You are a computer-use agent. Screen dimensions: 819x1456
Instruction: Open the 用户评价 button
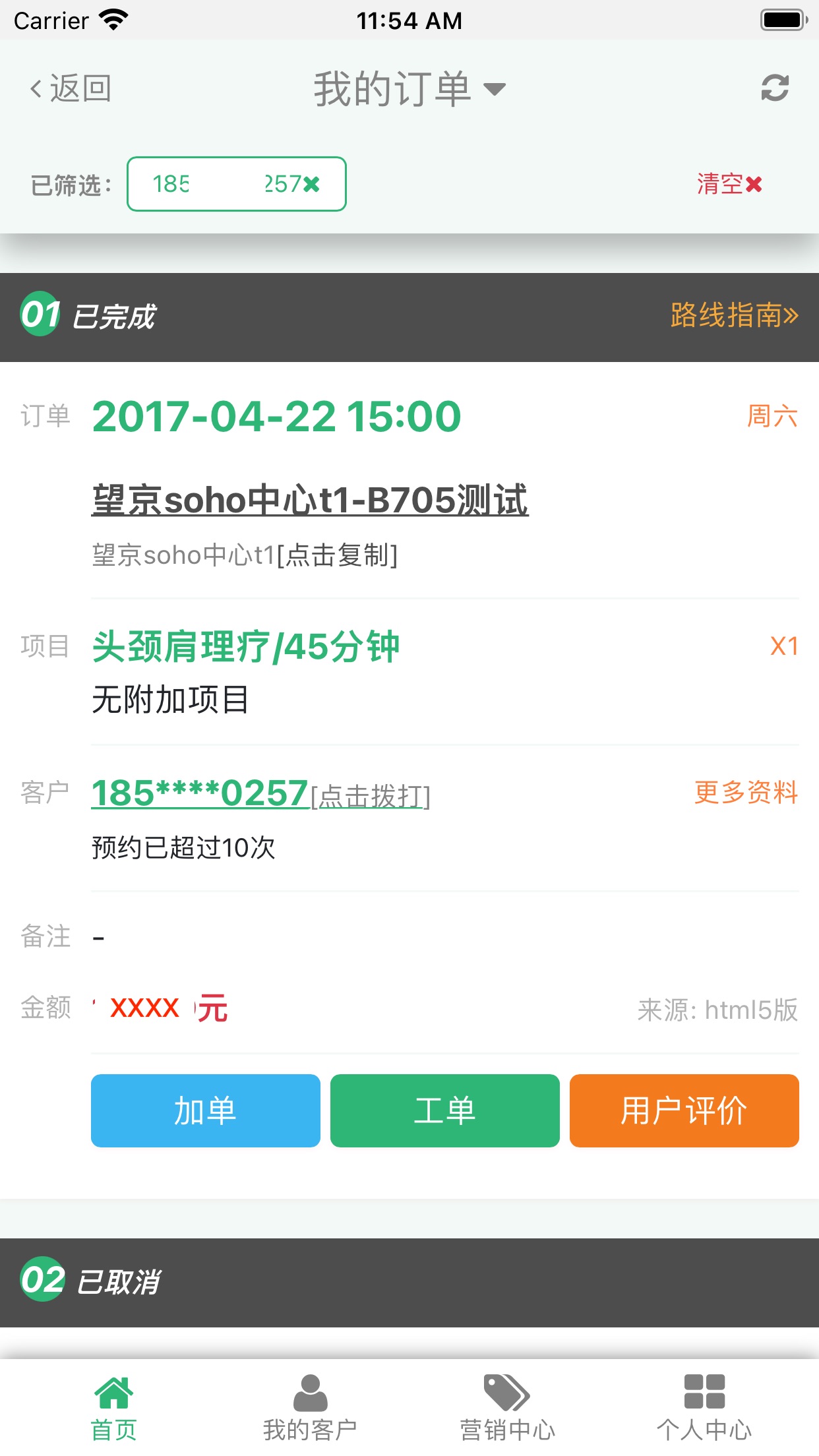684,1110
